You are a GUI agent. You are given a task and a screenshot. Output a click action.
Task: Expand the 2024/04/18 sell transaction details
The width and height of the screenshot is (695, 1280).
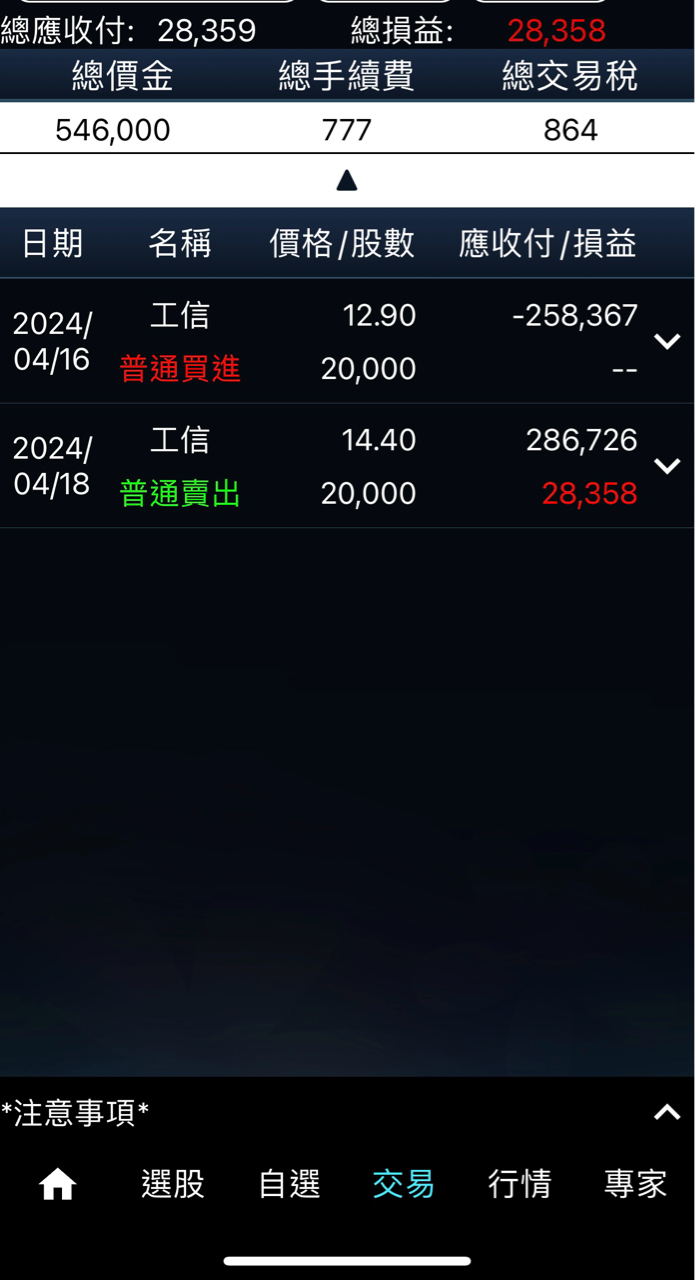[x=667, y=466]
